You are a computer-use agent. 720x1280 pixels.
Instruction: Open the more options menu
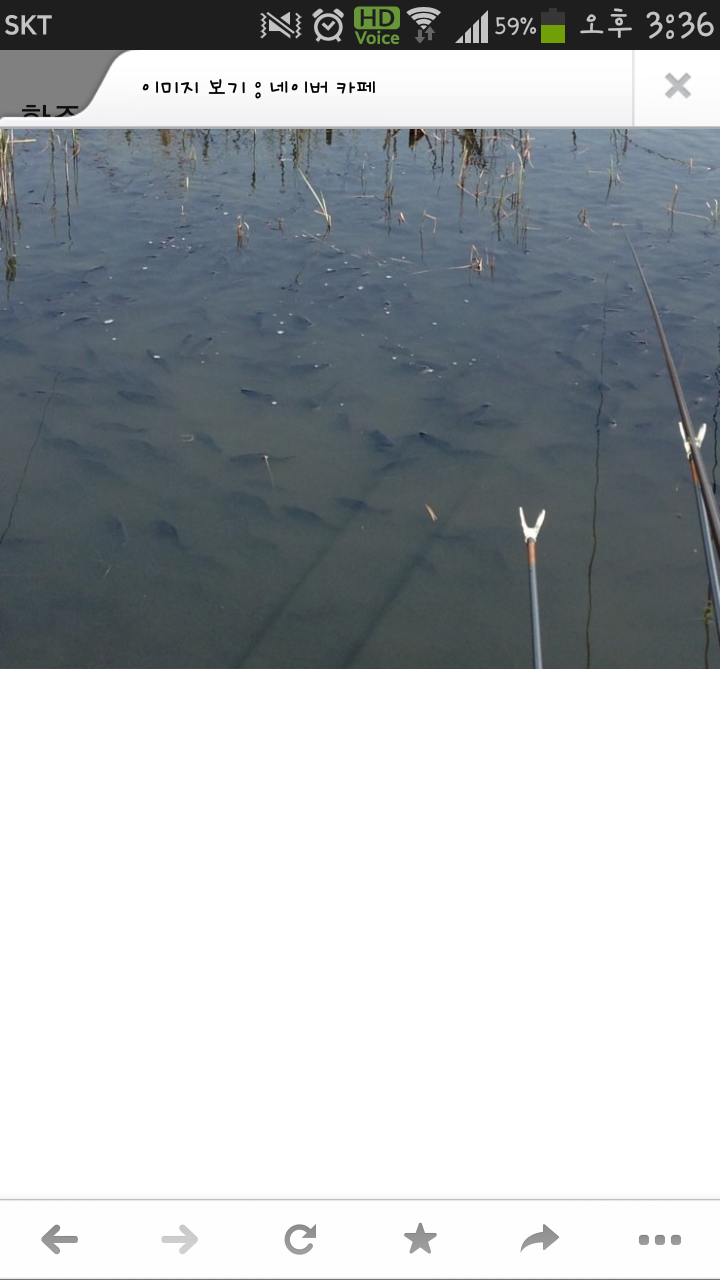pyautogui.click(x=659, y=1240)
